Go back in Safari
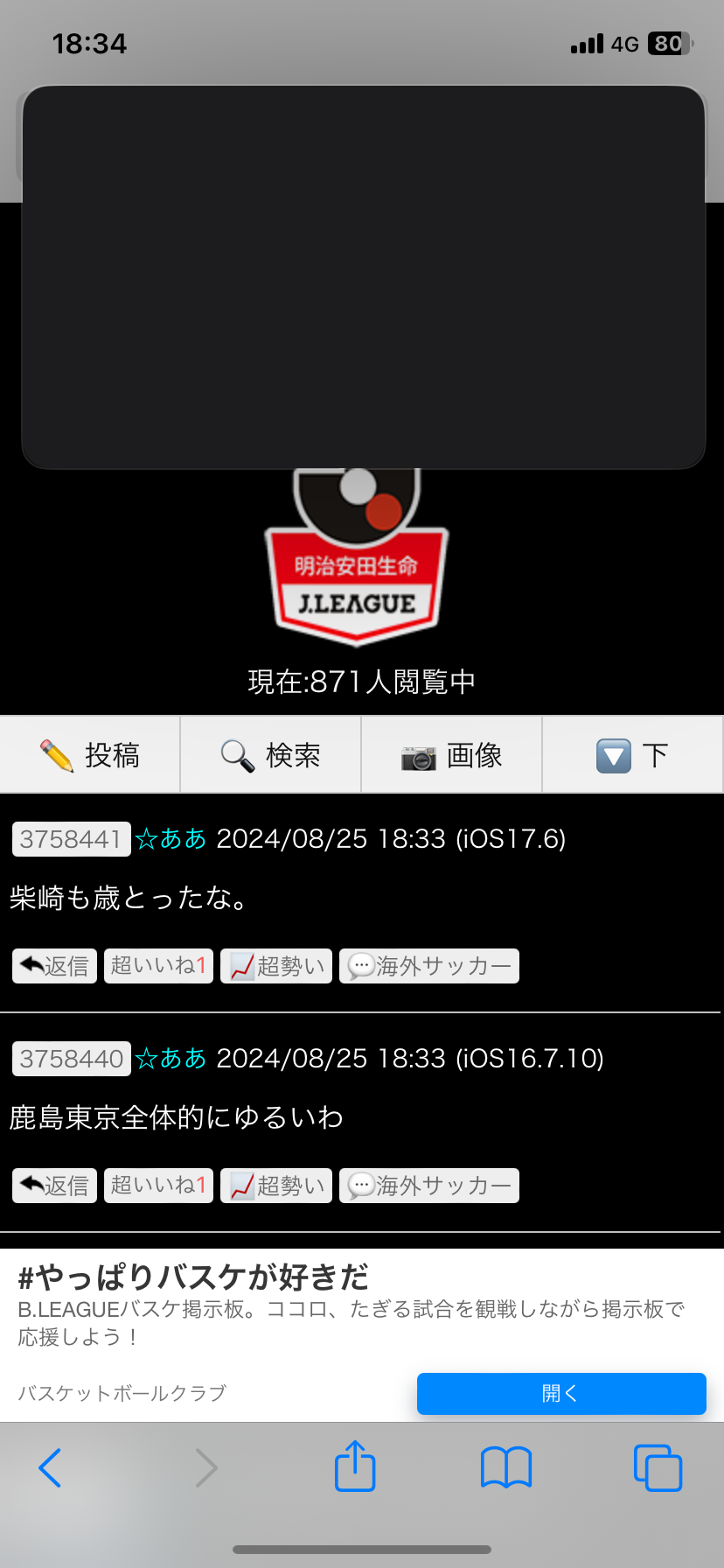The width and height of the screenshot is (724, 1568). click(x=50, y=1467)
